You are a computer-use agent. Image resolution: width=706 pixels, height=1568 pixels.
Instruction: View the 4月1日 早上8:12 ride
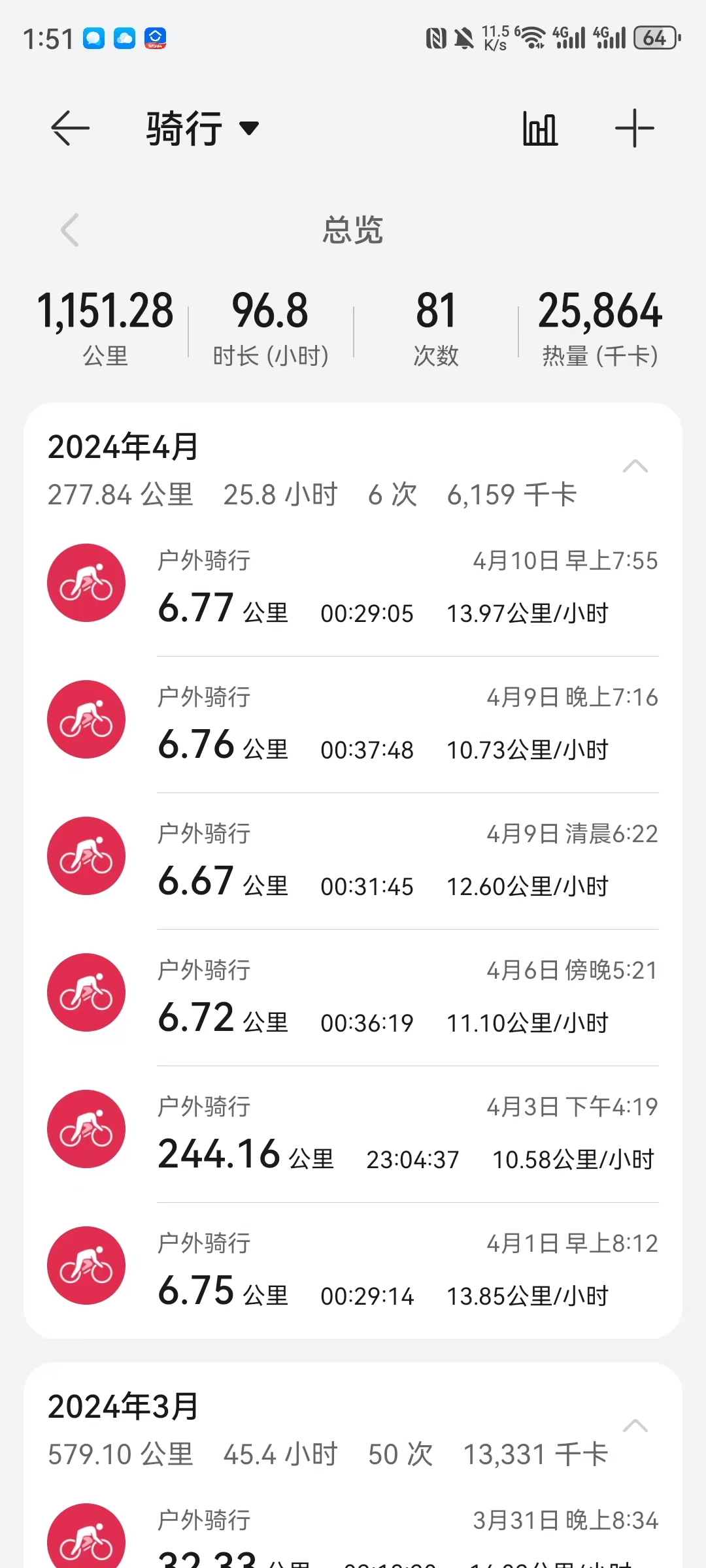pyautogui.click(x=353, y=1269)
